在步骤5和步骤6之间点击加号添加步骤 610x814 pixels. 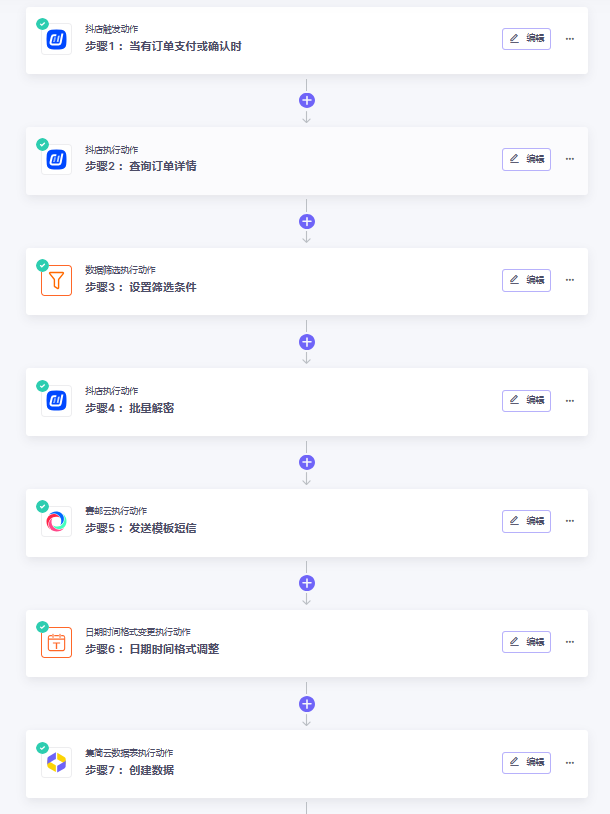(x=307, y=583)
